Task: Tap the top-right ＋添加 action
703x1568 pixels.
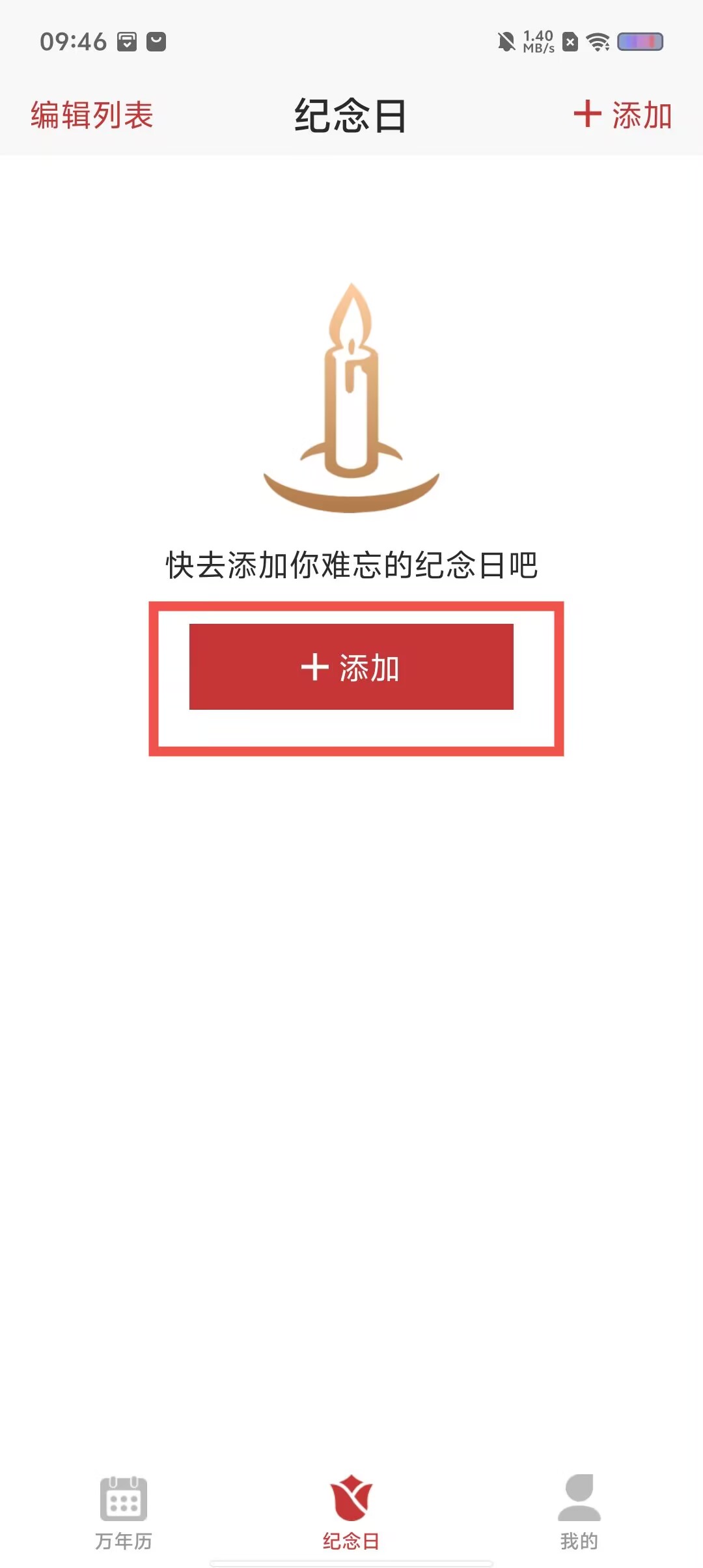Action: (622, 115)
